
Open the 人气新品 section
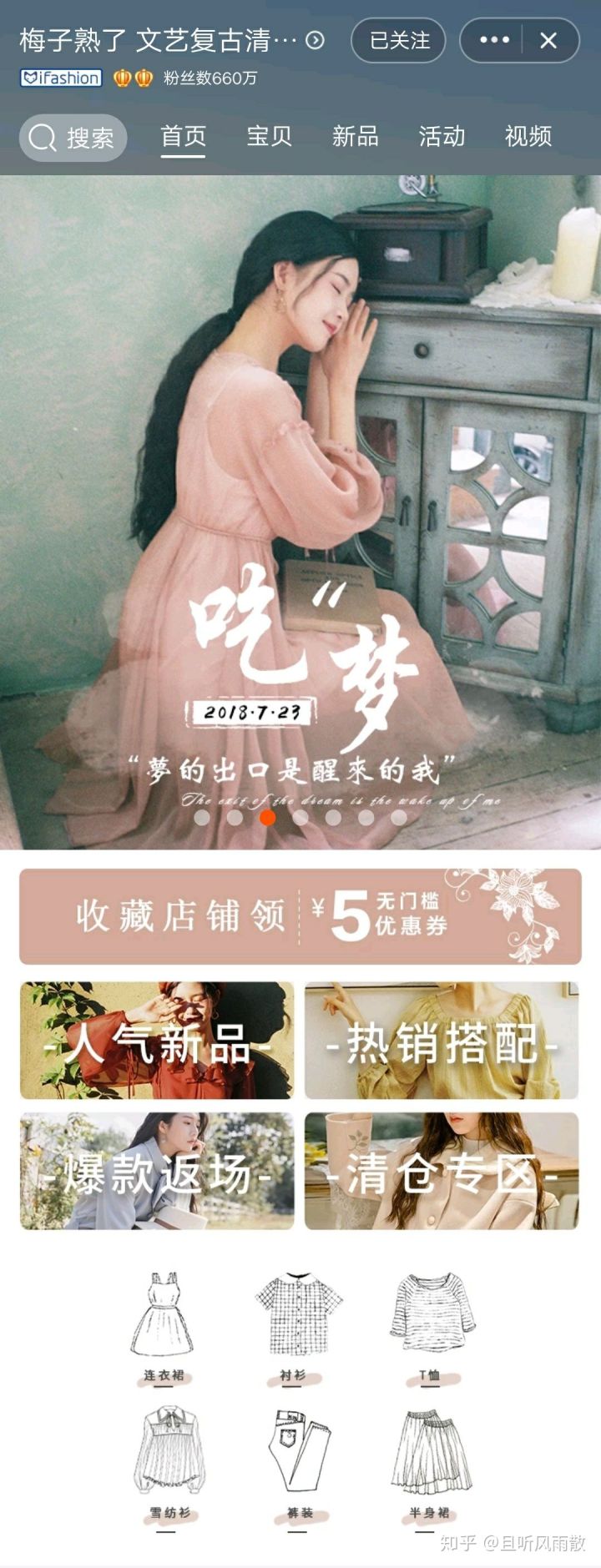pos(157,1040)
